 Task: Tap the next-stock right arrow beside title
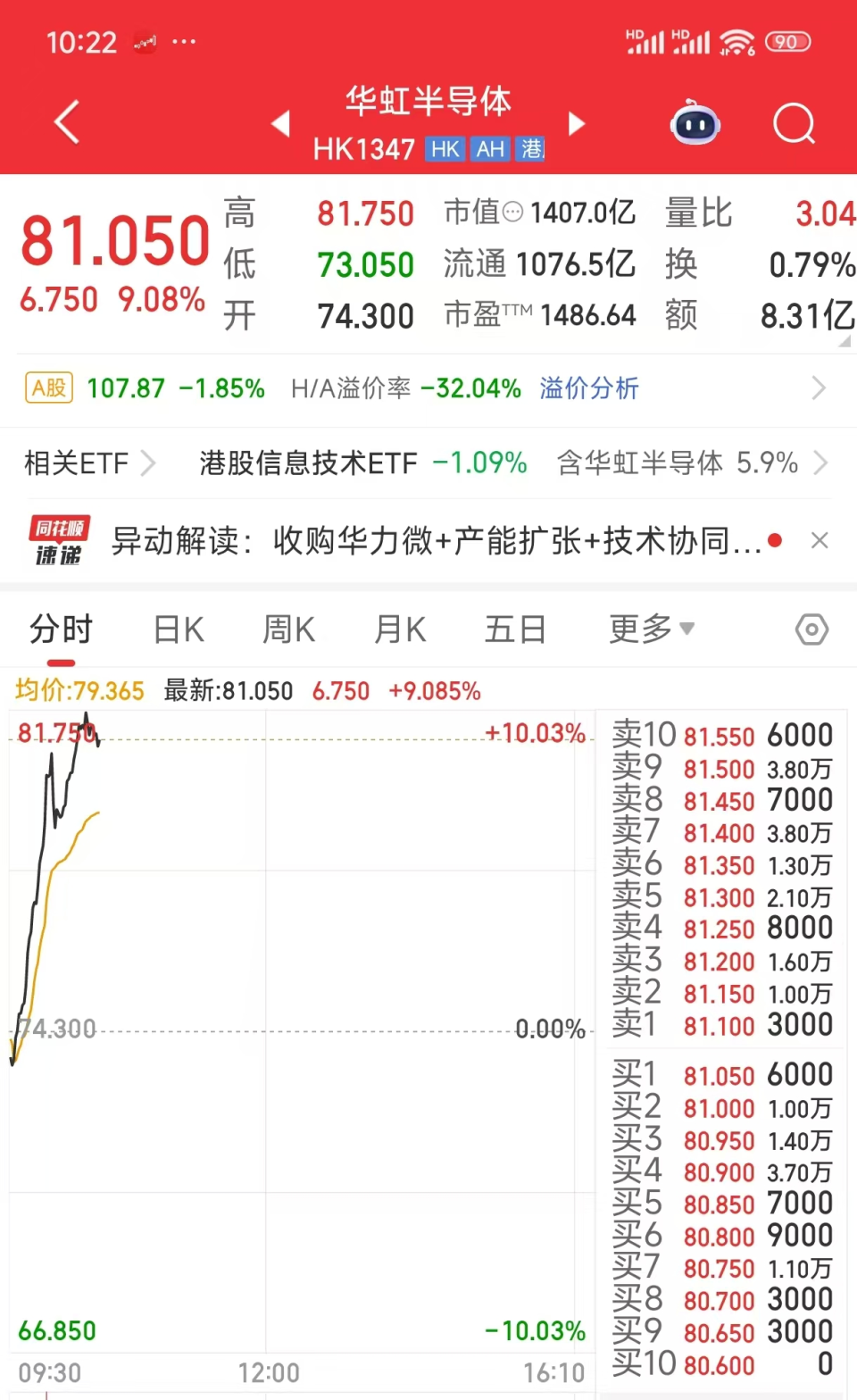[576, 125]
